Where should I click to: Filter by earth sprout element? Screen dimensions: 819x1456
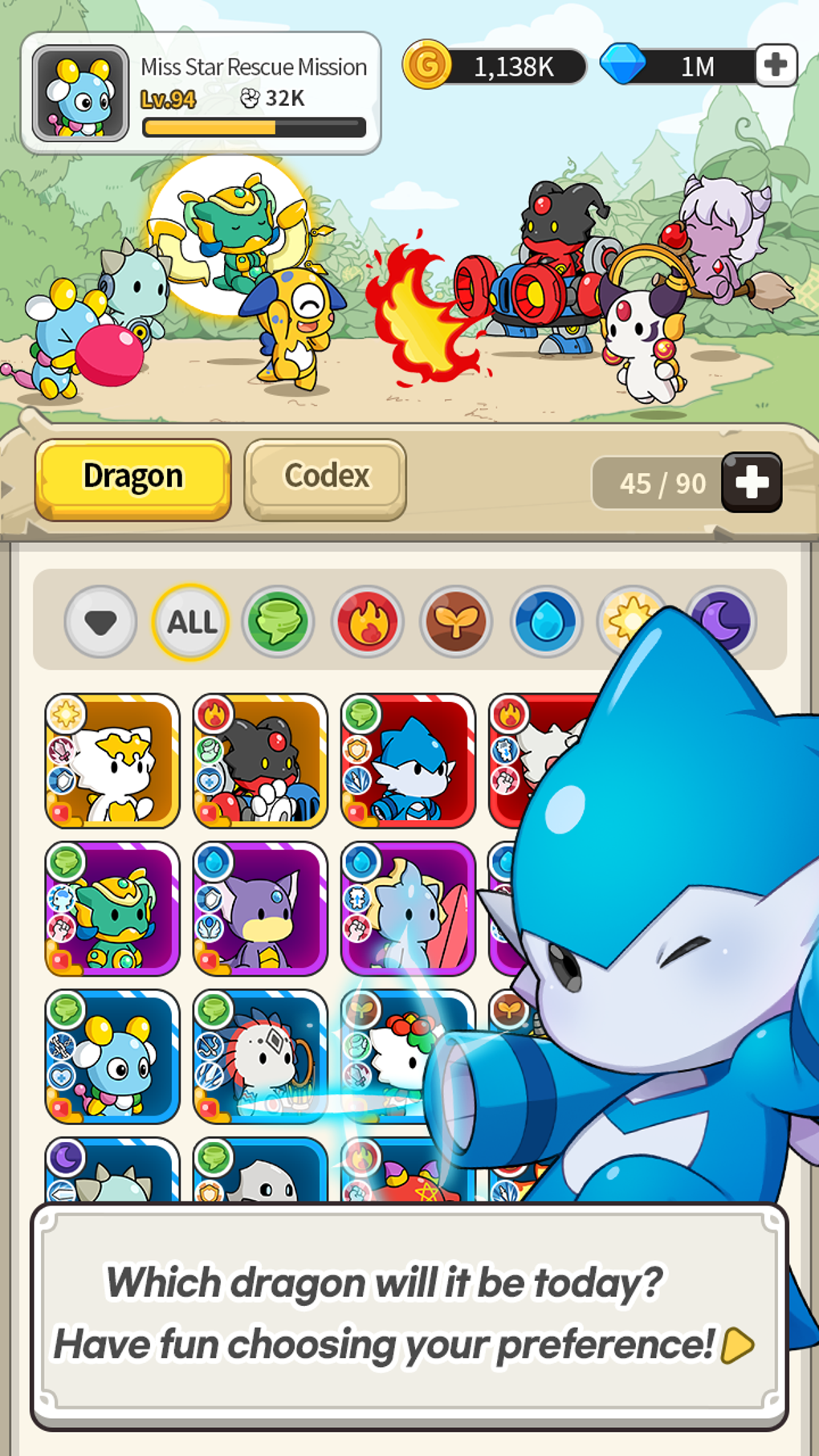coord(456,622)
